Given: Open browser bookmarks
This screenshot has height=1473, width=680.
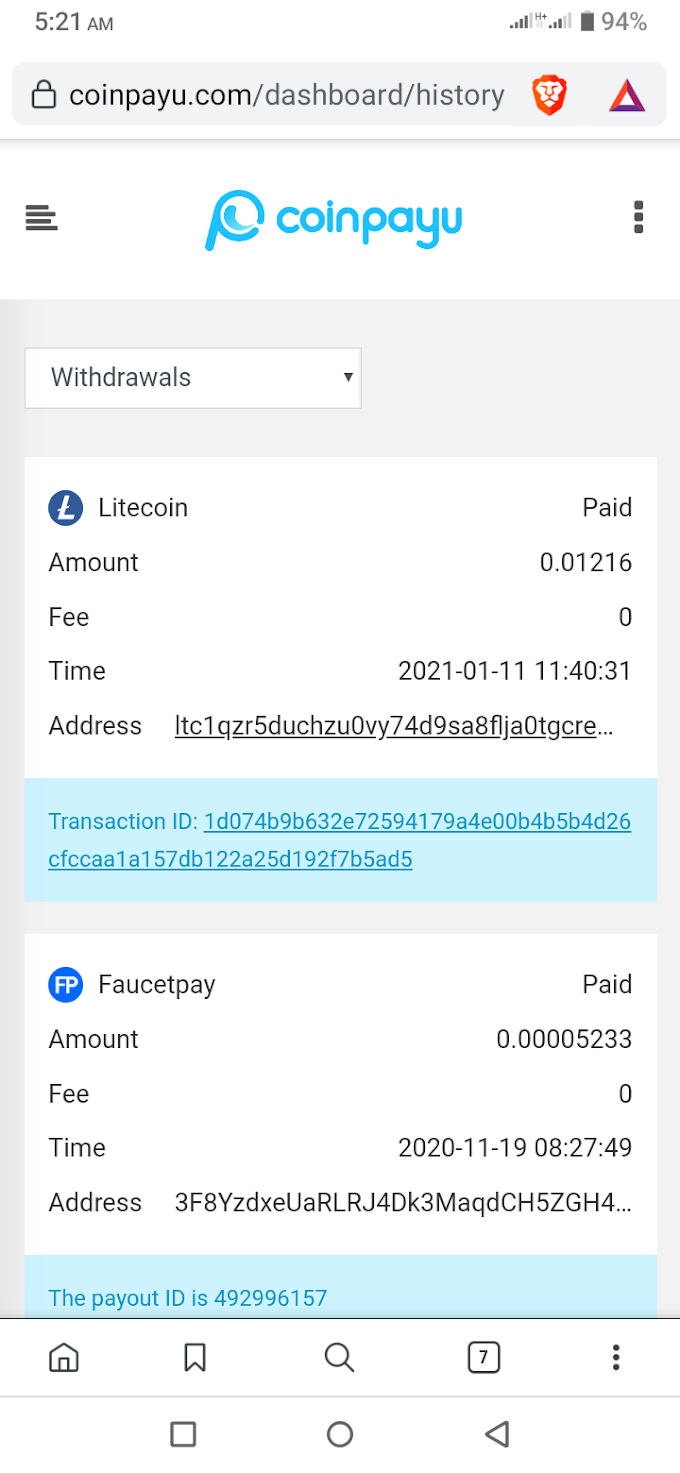Looking at the screenshot, I should click(x=195, y=1357).
